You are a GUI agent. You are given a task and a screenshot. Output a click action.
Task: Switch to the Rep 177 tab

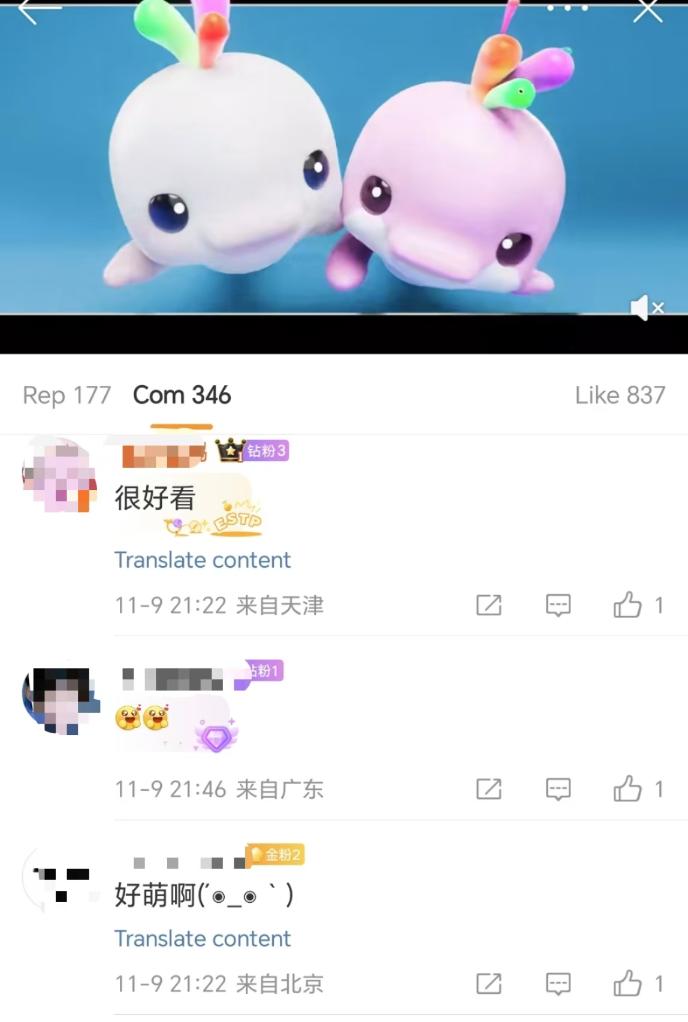coord(66,395)
